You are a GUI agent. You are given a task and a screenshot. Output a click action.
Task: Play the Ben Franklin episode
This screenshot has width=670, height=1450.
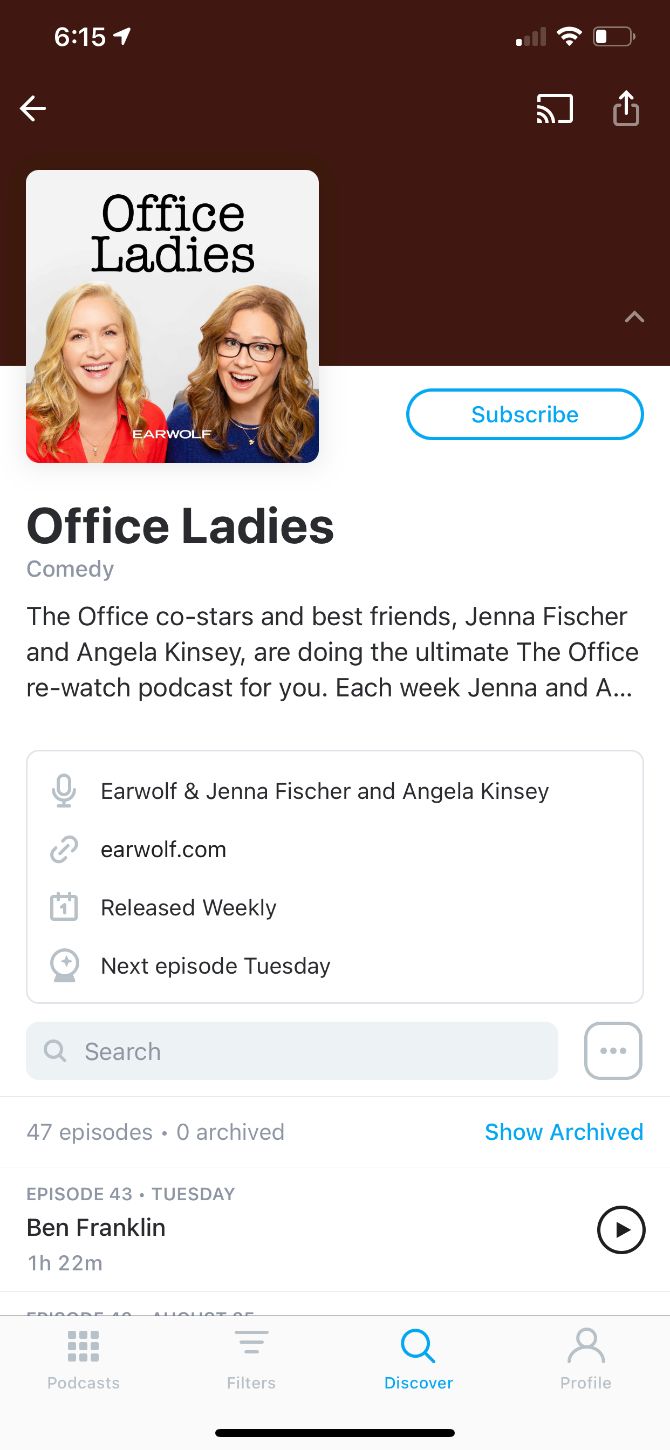coord(621,1229)
